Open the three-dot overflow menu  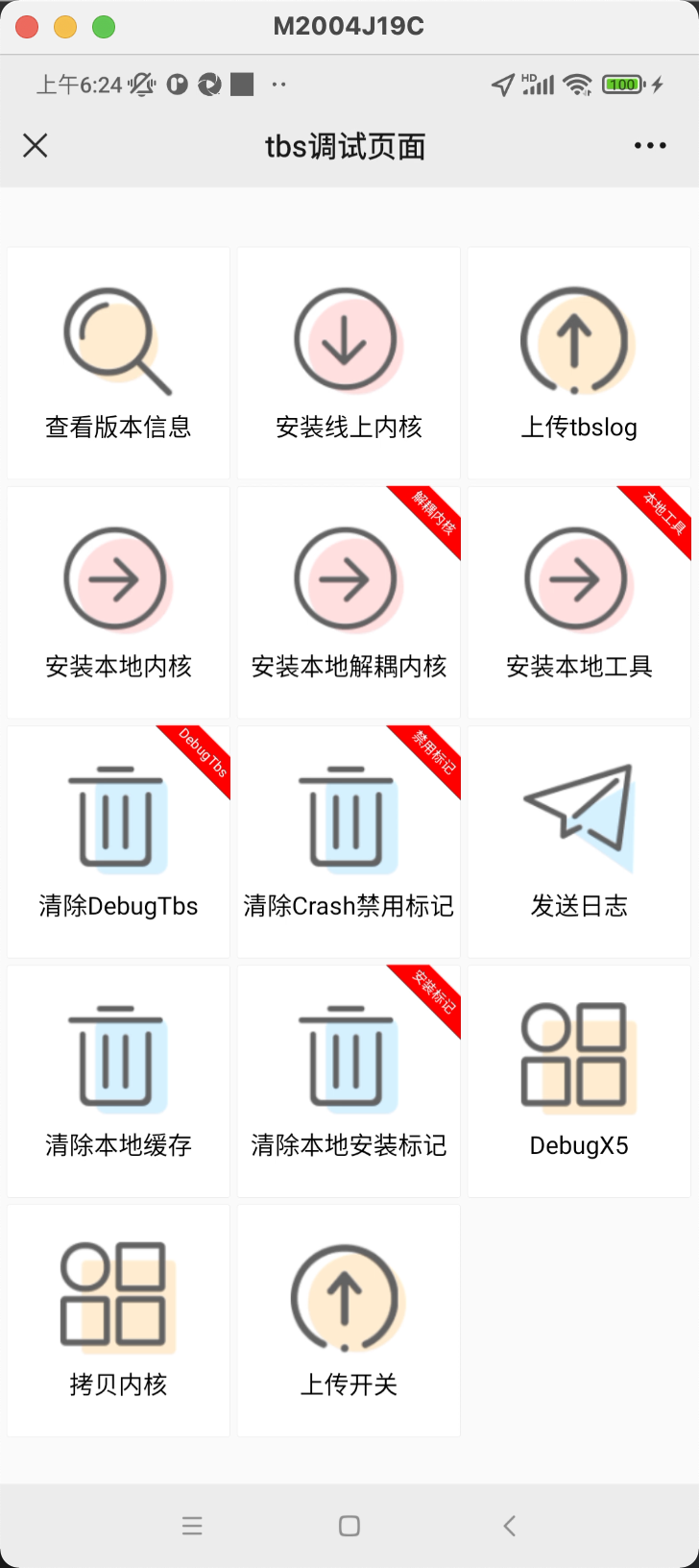coord(650,146)
